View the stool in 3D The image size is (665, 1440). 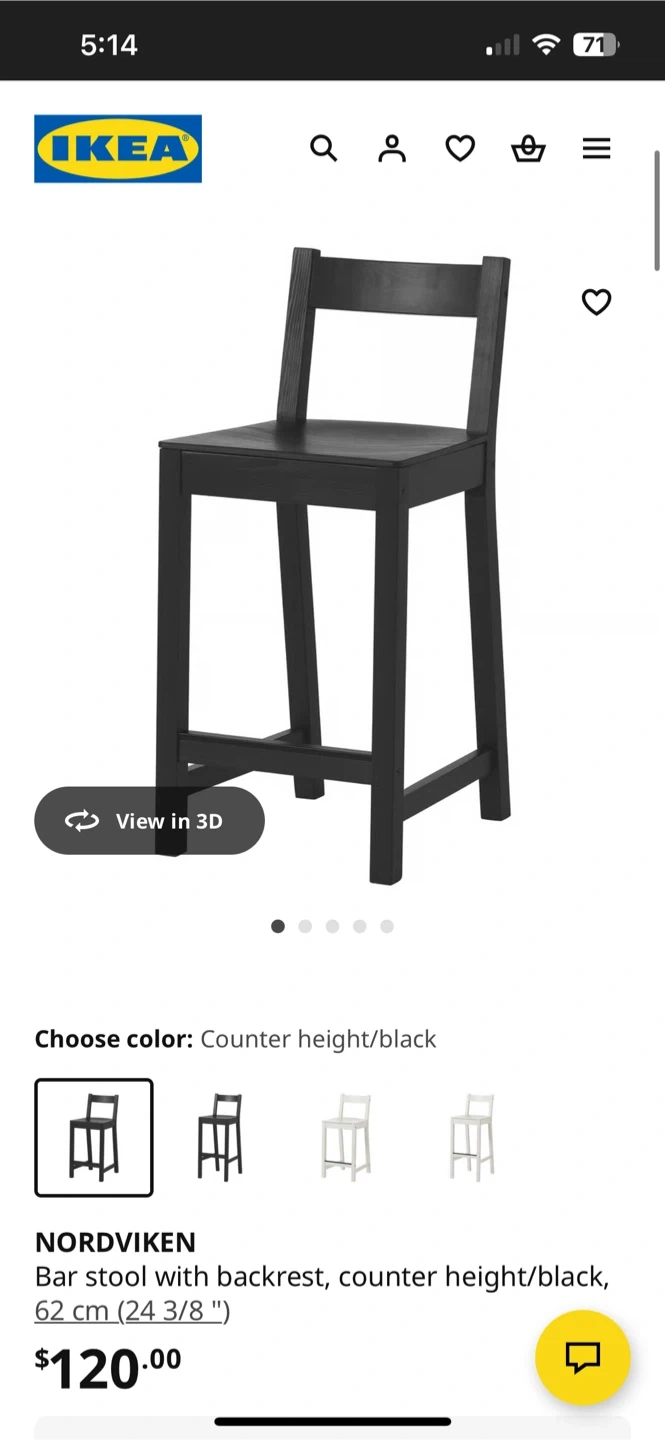point(149,821)
